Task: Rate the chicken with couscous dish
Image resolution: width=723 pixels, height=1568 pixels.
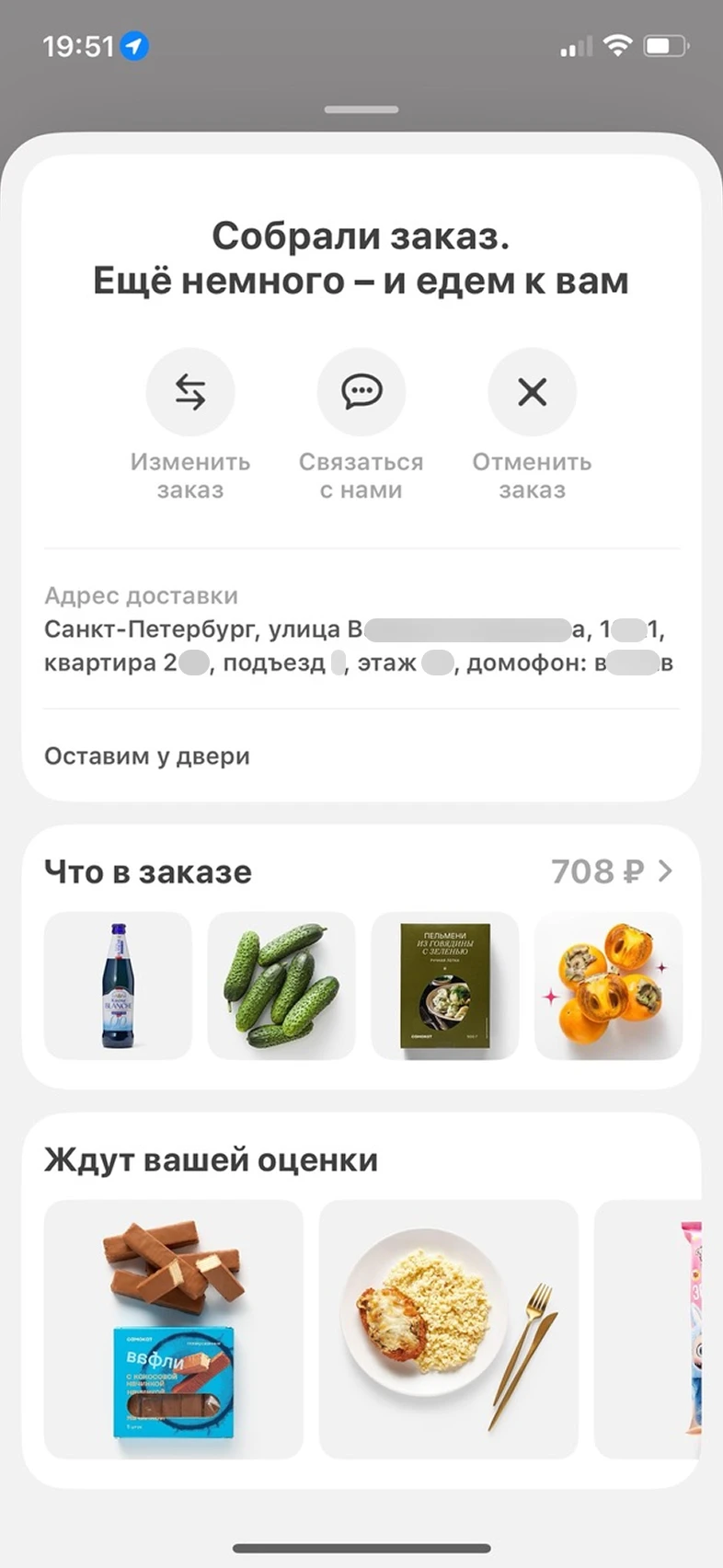Action: click(449, 1329)
